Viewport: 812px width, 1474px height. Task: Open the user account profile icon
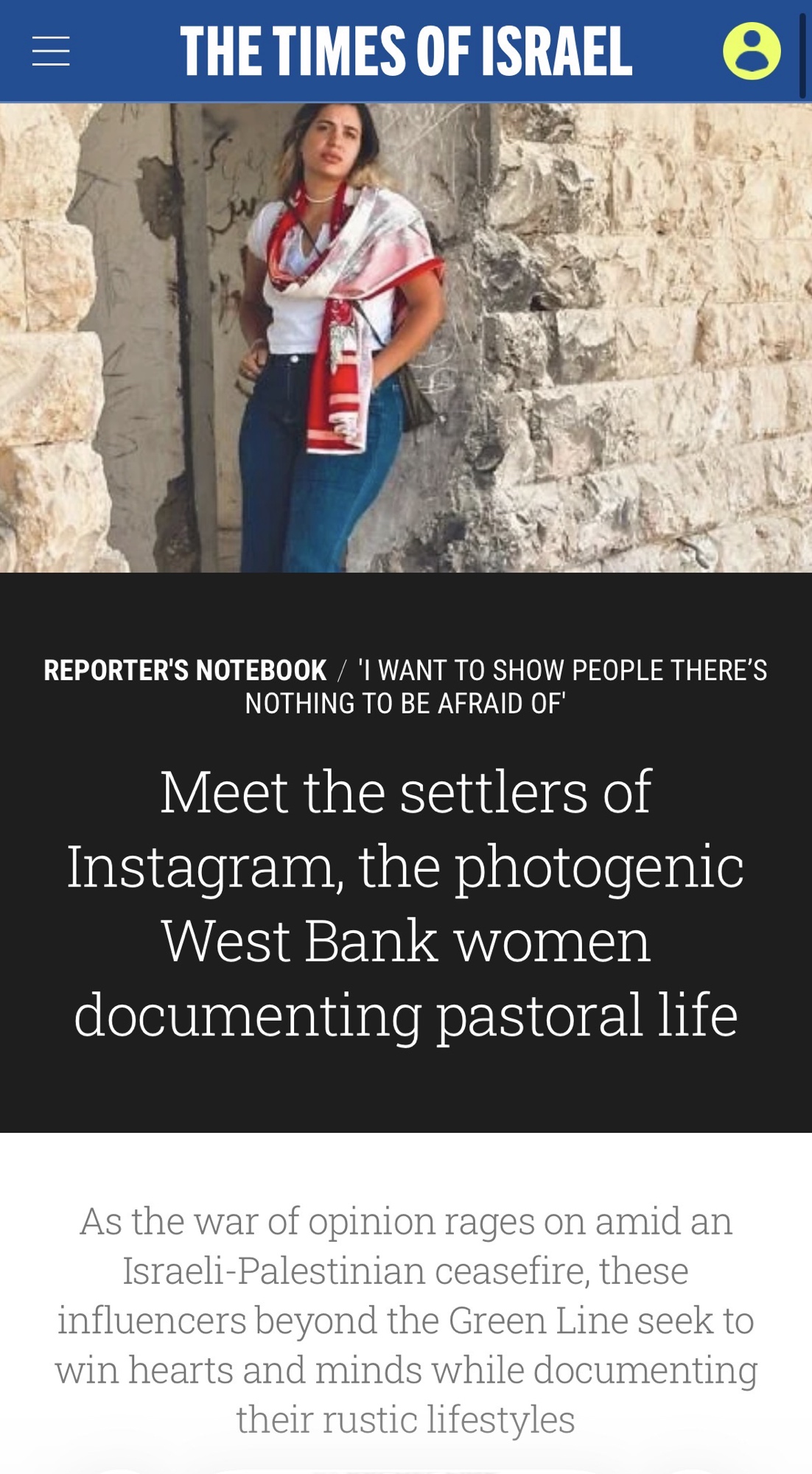click(751, 51)
